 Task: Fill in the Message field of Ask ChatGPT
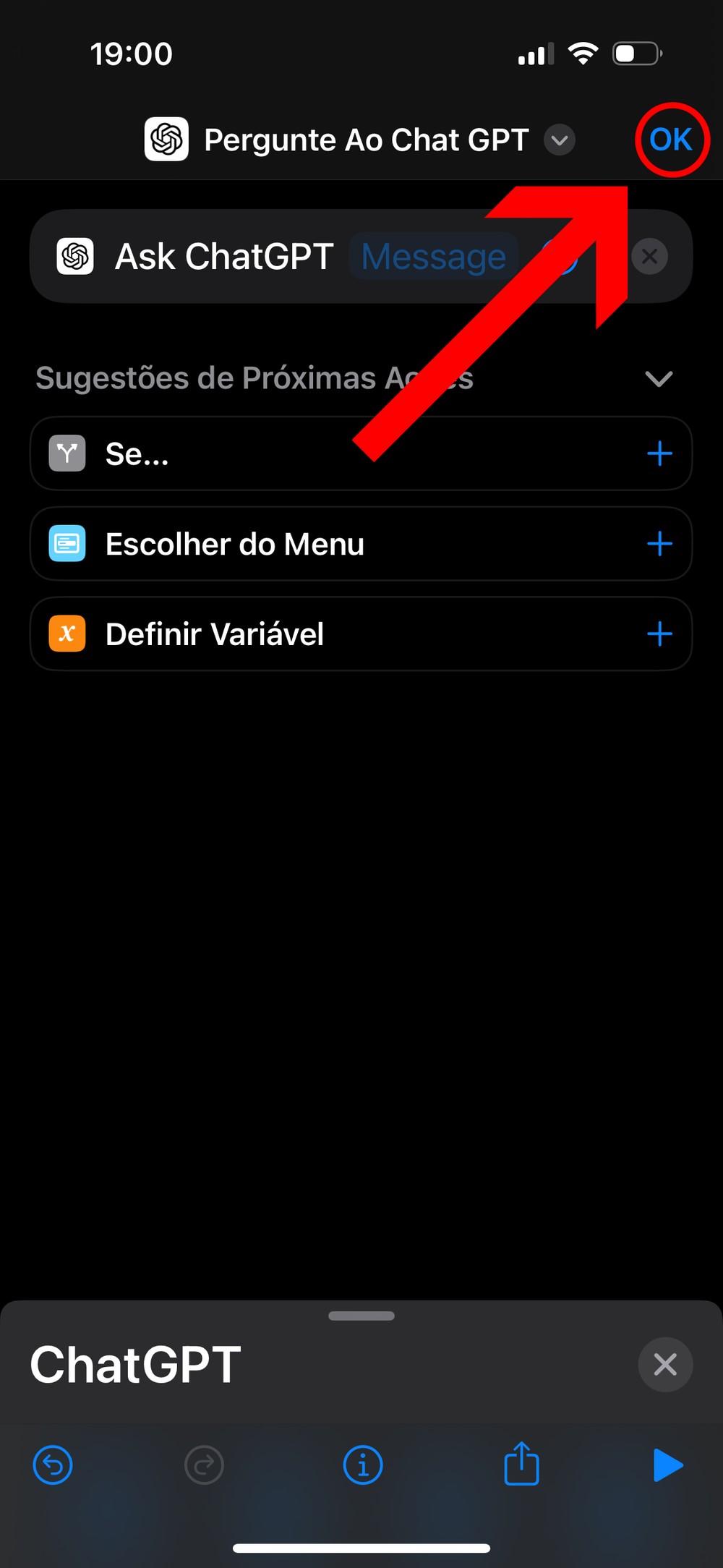433,257
